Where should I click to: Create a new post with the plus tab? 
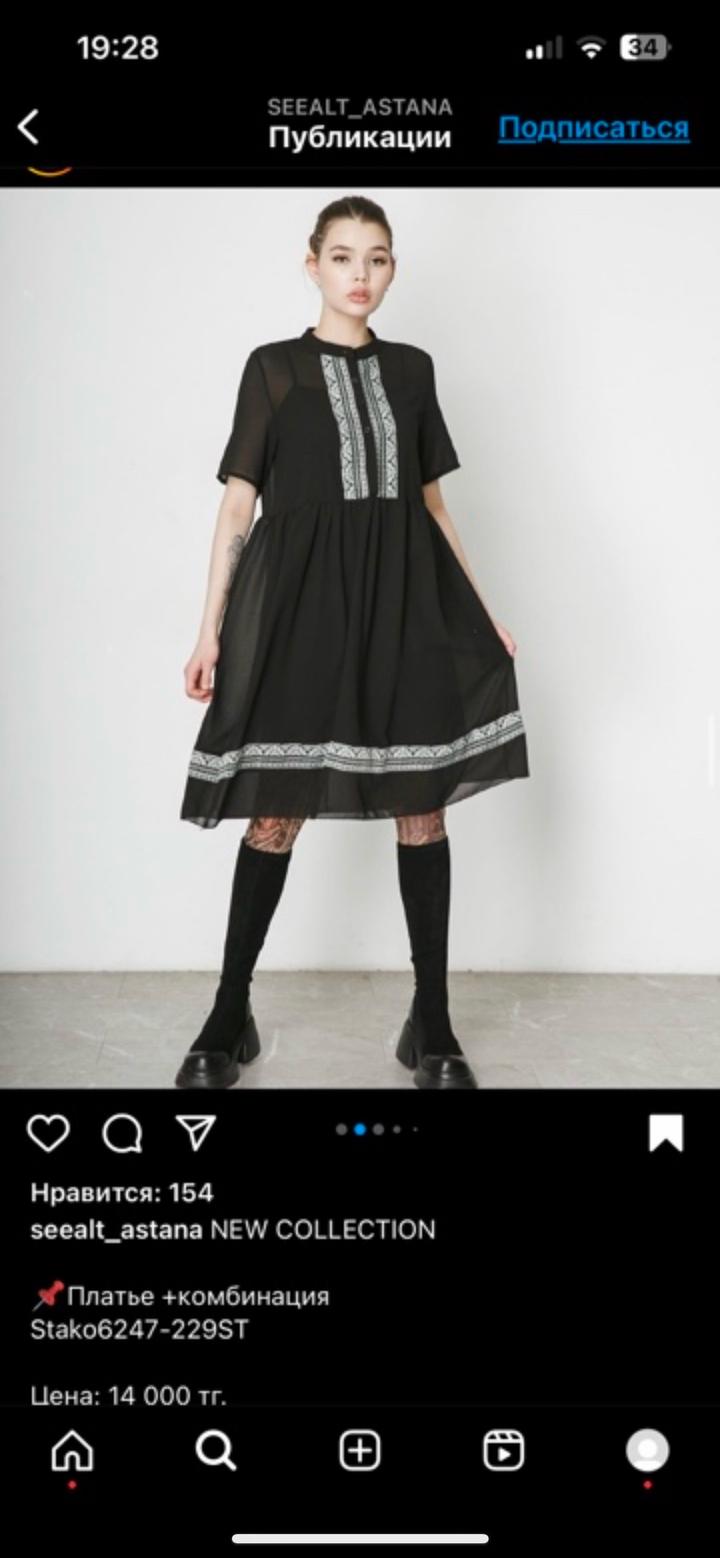click(360, 1451)
